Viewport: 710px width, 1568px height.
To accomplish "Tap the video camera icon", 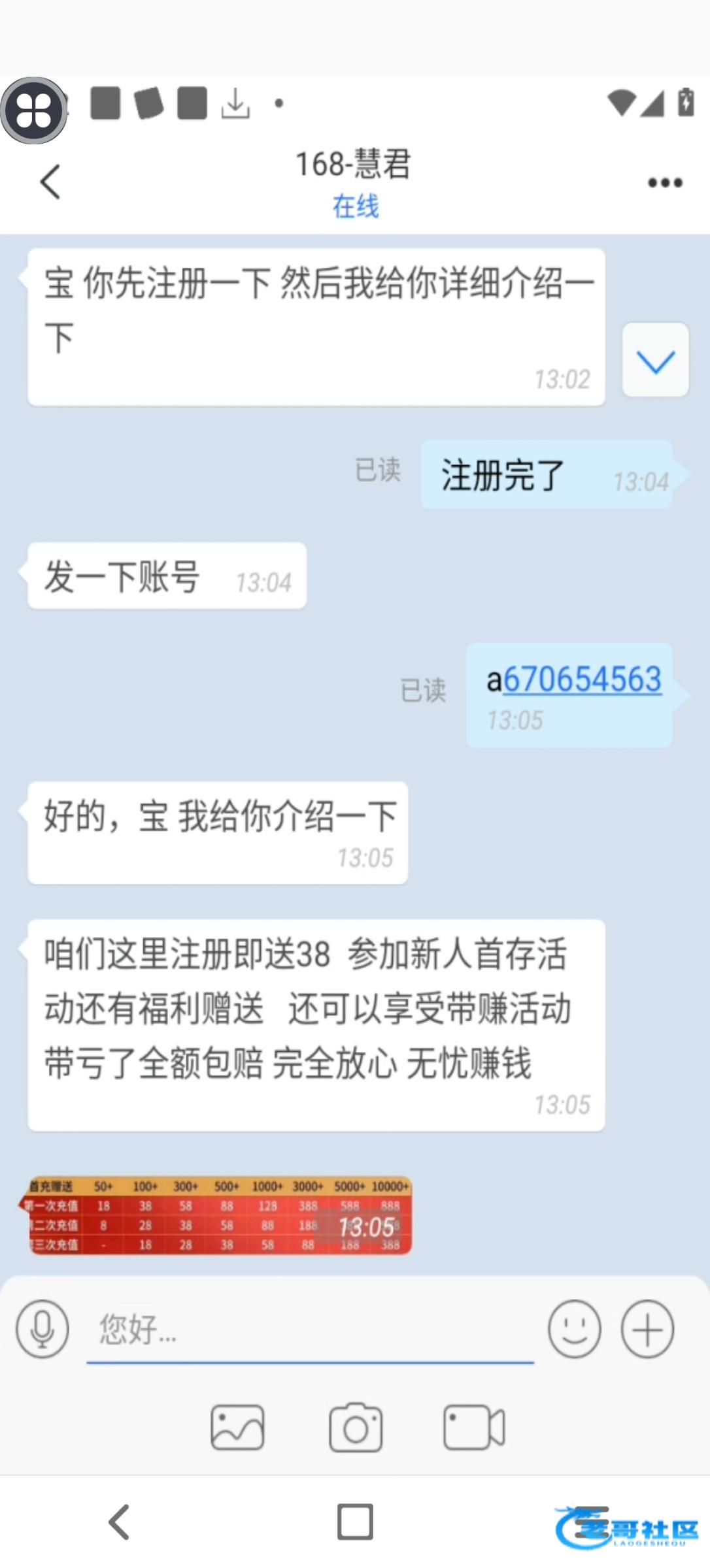I will (474, 1427).
